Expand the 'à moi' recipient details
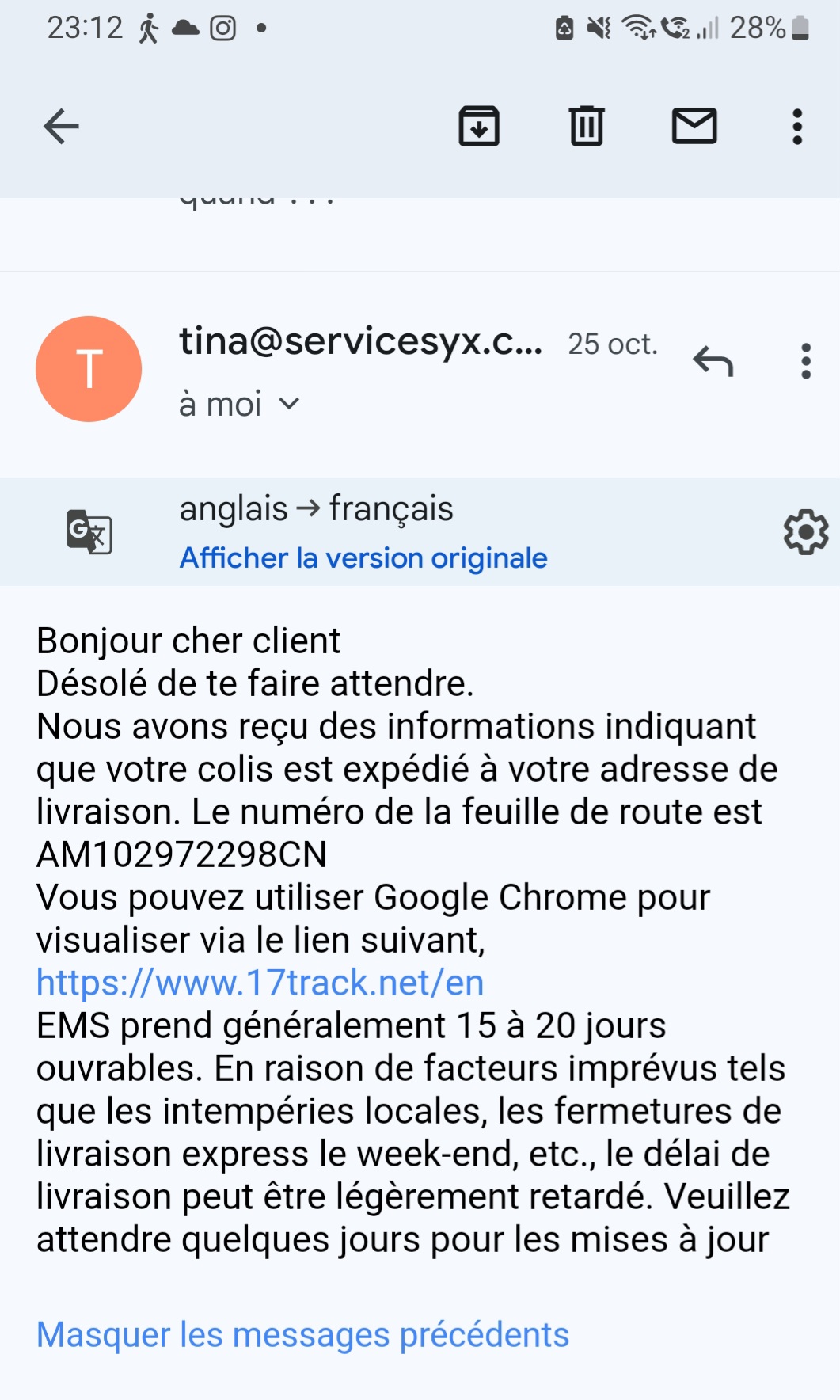The image size is (840, 1400). 239,404
